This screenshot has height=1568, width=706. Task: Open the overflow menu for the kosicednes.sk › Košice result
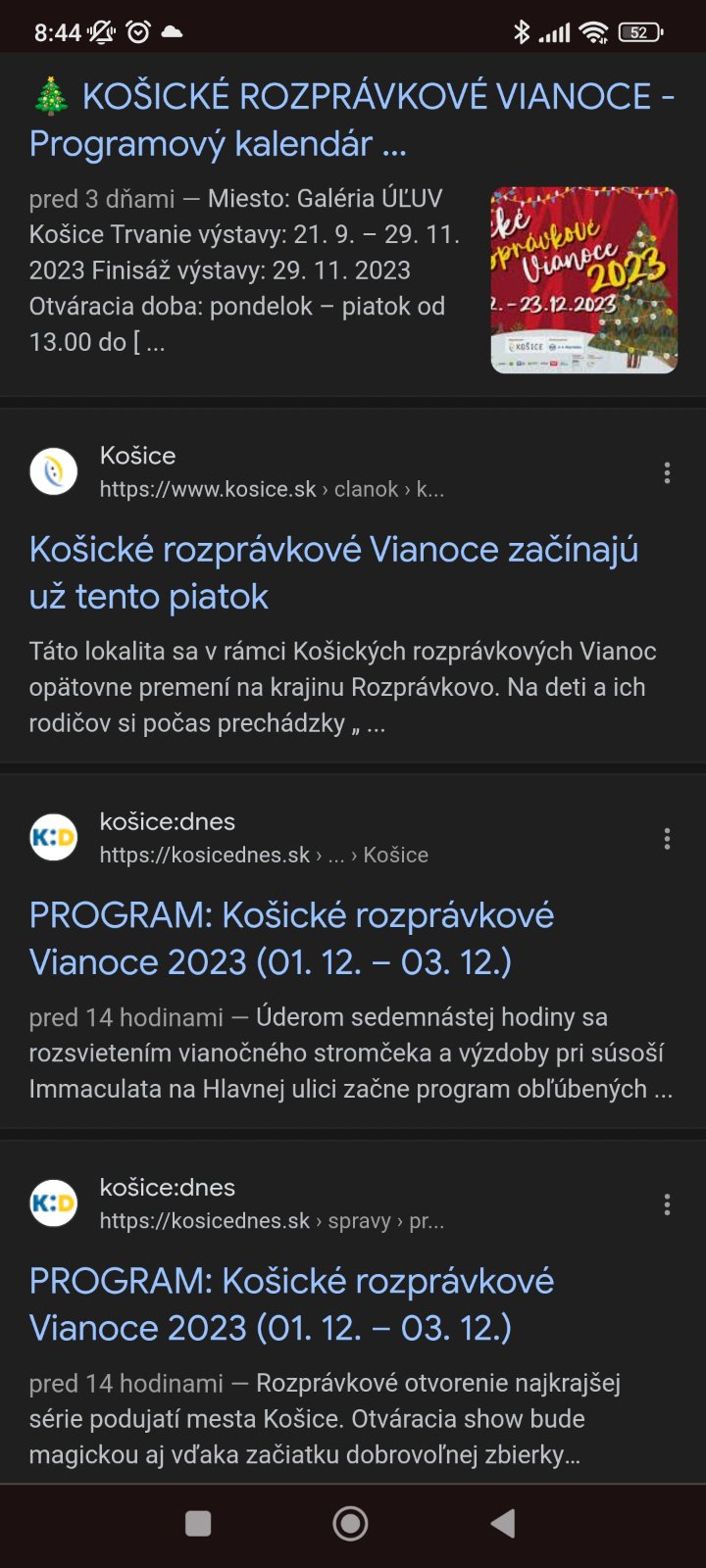[x=667, y=839]
